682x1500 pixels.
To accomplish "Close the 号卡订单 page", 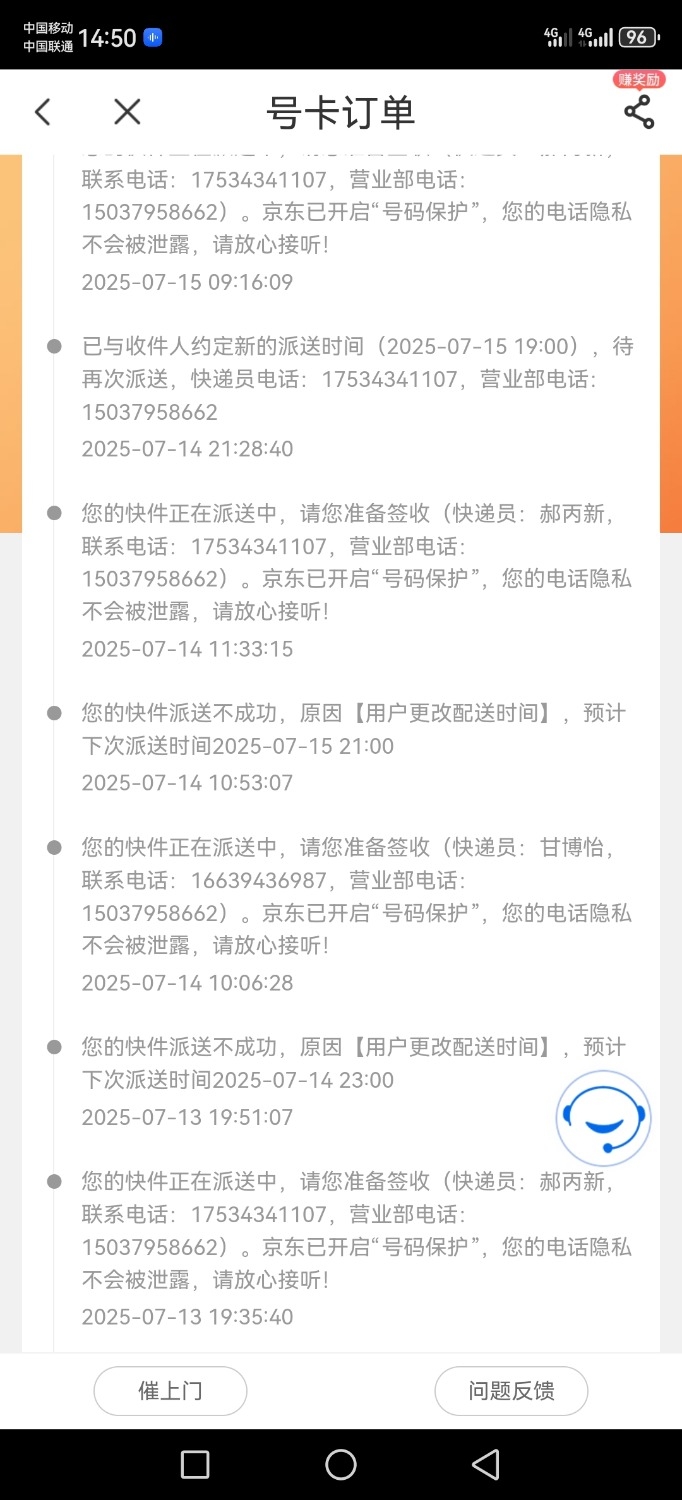I will 127,112.
